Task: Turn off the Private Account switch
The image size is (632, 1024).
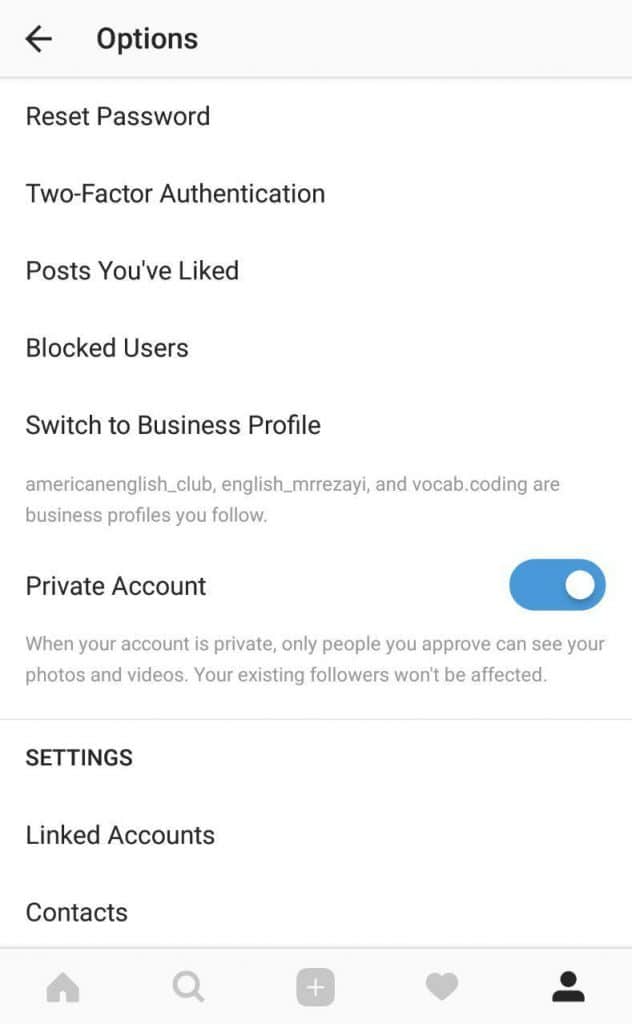Action: point(557,585)
